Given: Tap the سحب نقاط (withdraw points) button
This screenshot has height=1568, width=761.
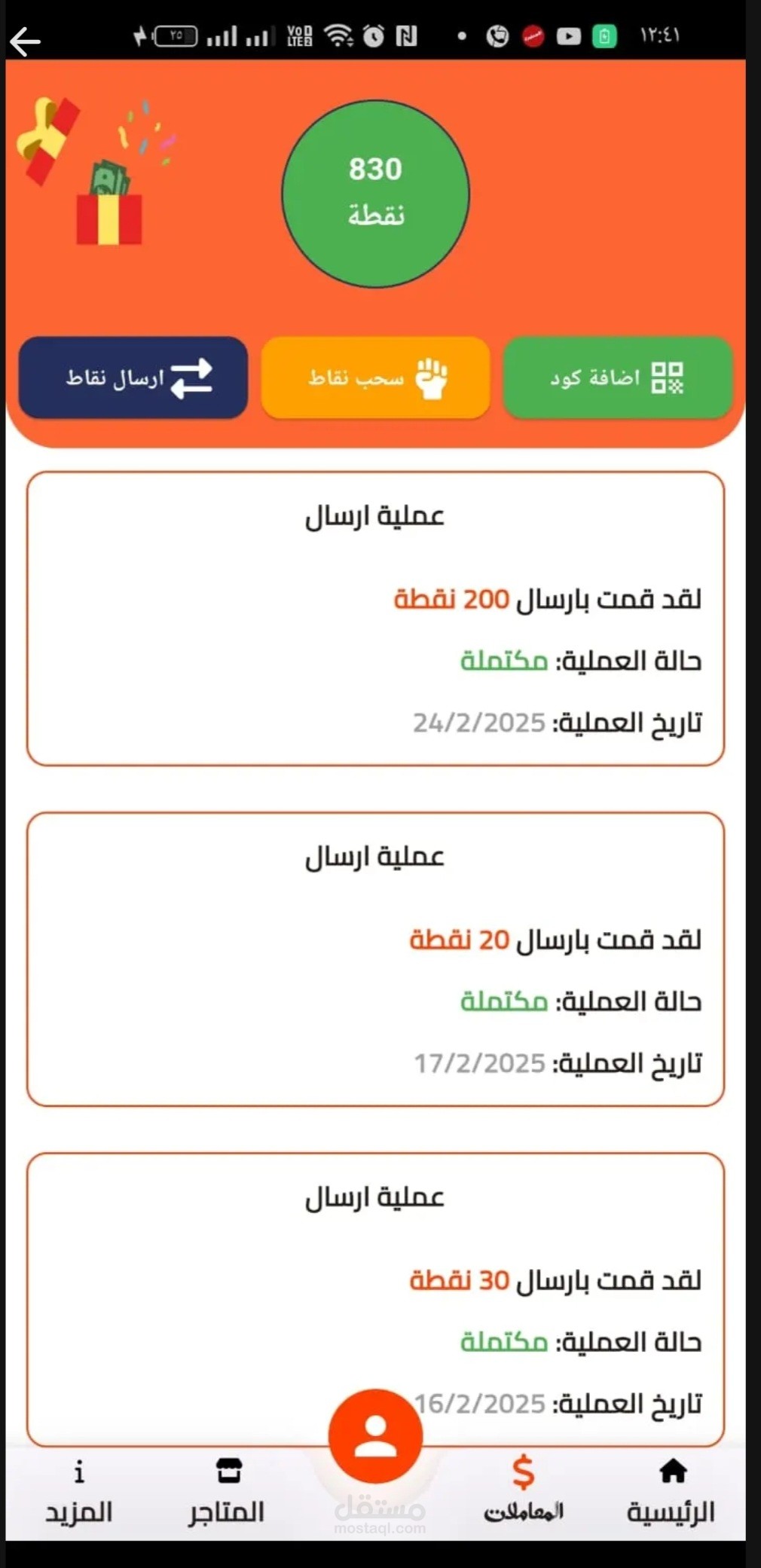Looking at the screenshot, I should pyautogui.click(x=375, y=377).
